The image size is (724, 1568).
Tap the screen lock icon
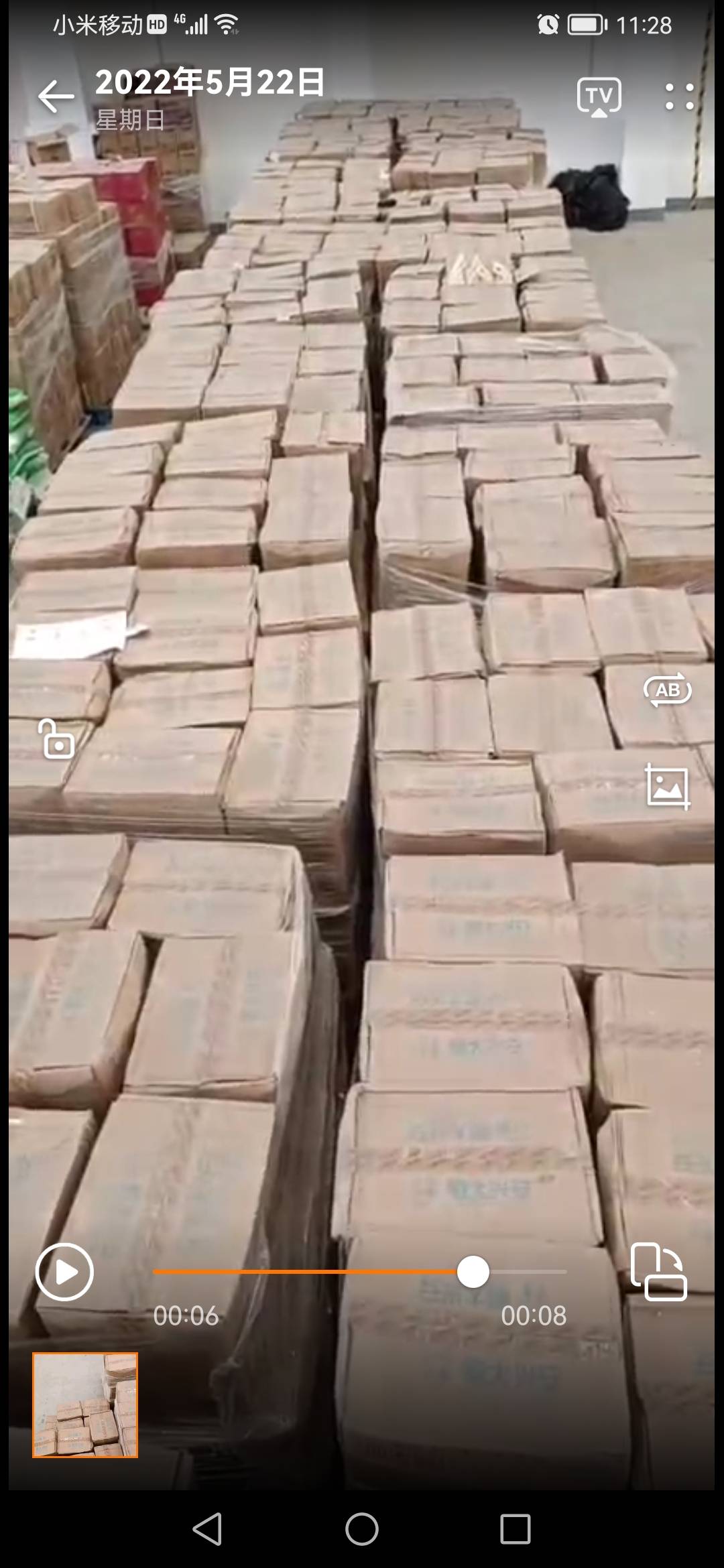(x=56, y=739)
